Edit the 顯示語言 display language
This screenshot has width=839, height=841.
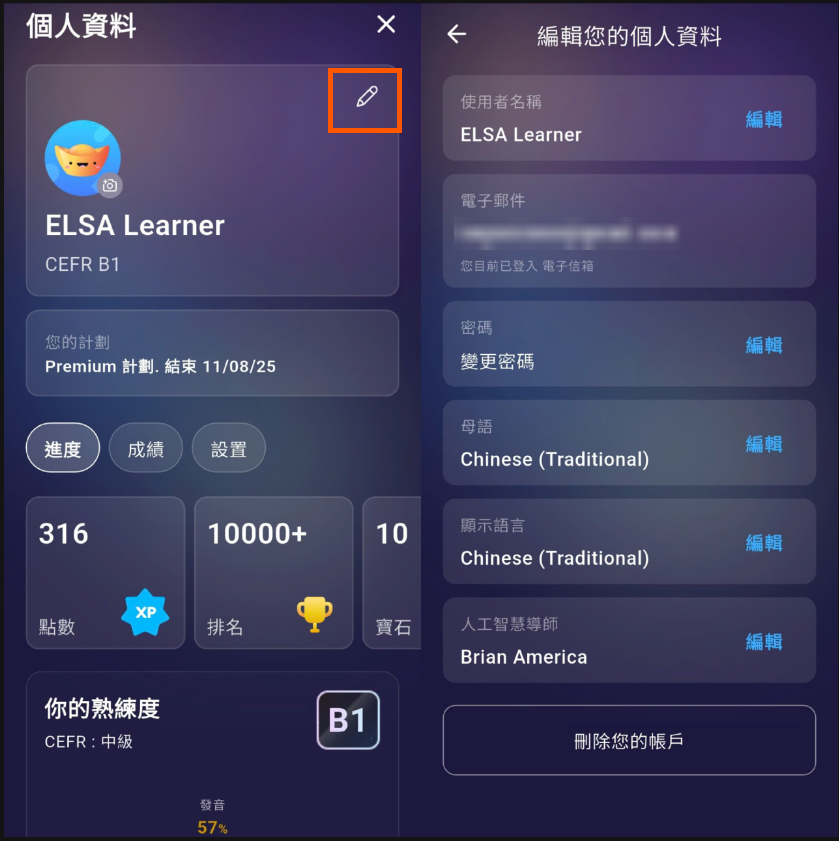point(764,543)
